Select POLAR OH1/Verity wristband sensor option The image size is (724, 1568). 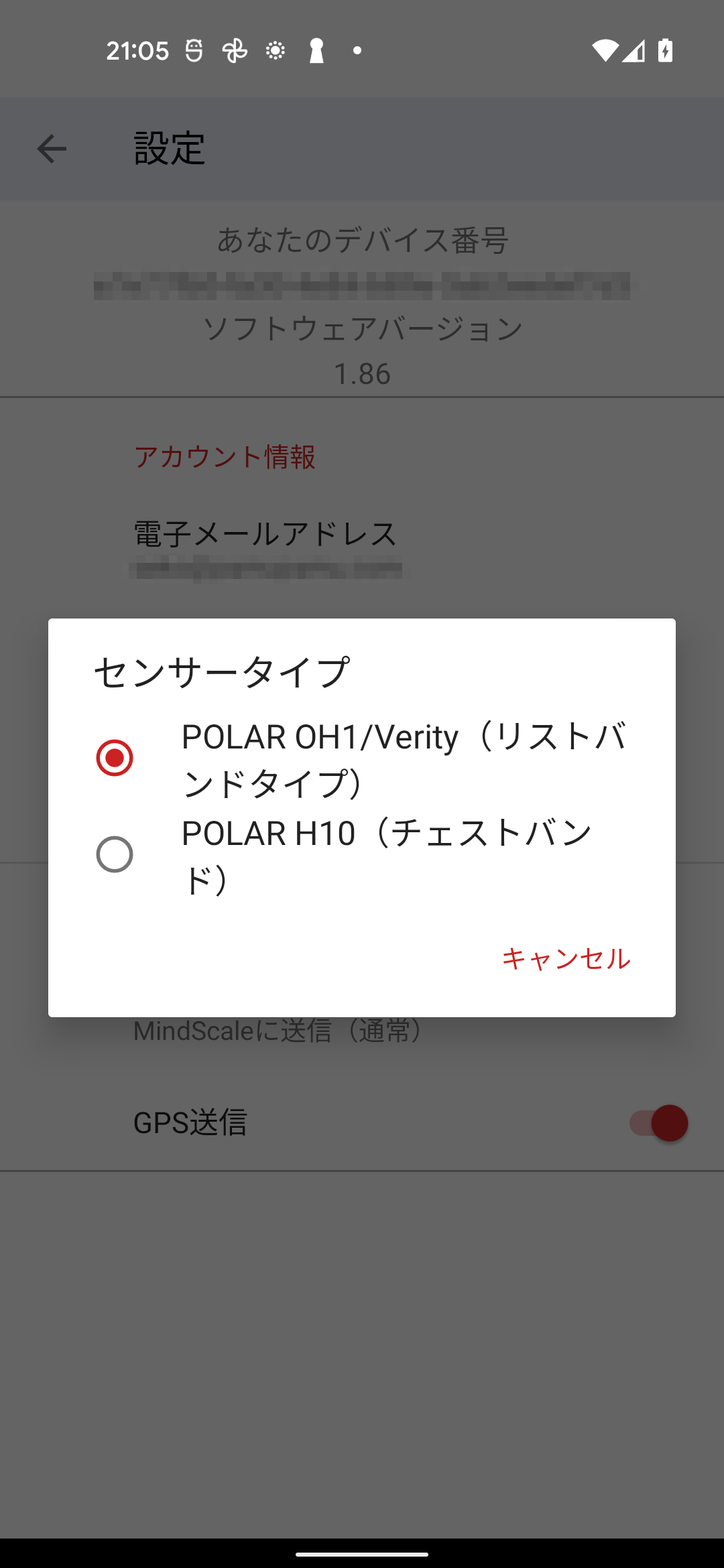pyautogui.click(x=362, y=758)
